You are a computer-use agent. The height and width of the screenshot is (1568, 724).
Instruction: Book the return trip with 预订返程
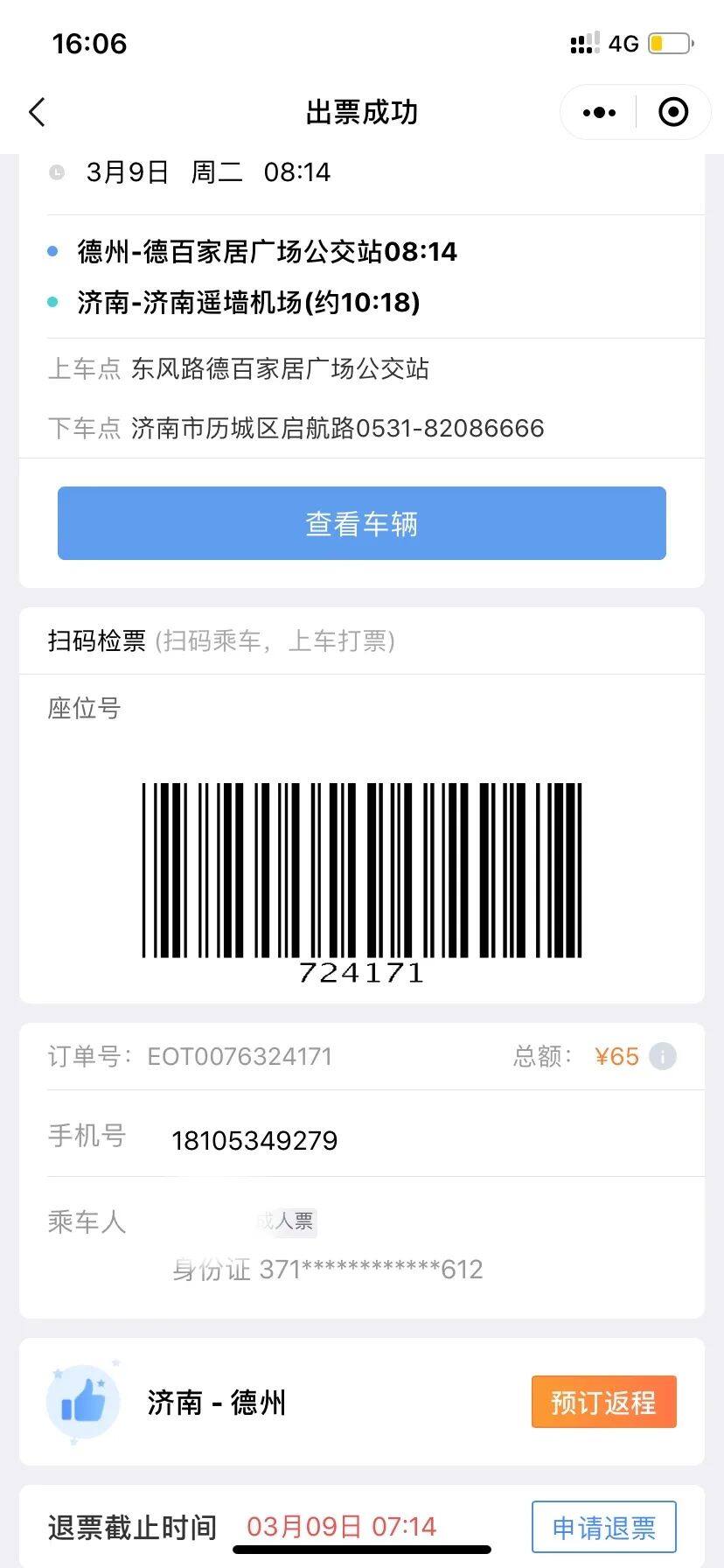point(603,1403)
